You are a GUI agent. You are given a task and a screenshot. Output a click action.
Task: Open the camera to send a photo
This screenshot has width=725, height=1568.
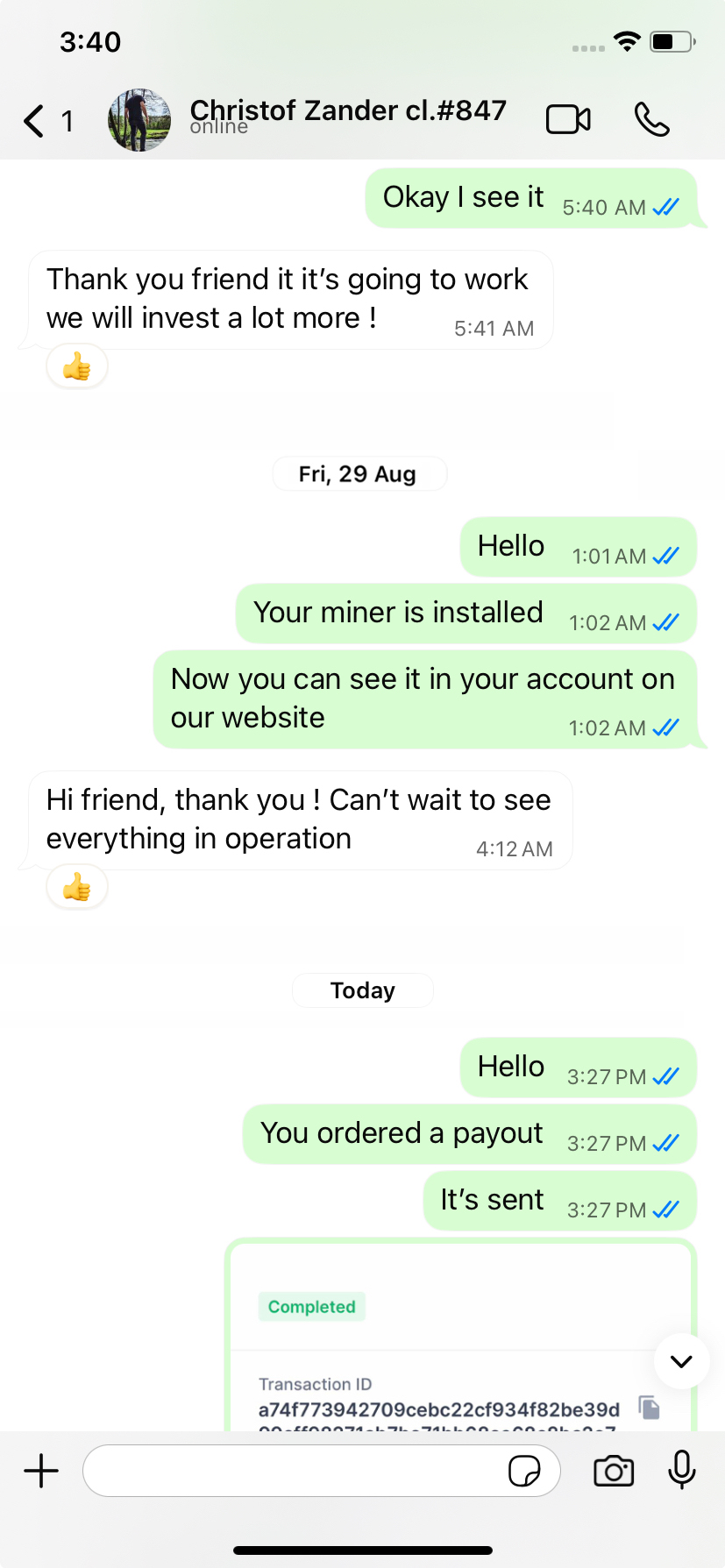pyautogui.click(x=614, y=1471)
